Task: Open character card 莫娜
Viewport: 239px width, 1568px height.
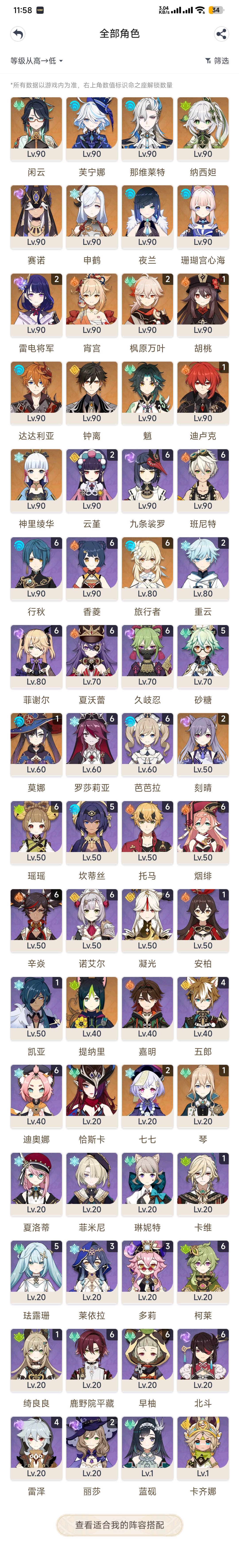Action: click(36, 744)
